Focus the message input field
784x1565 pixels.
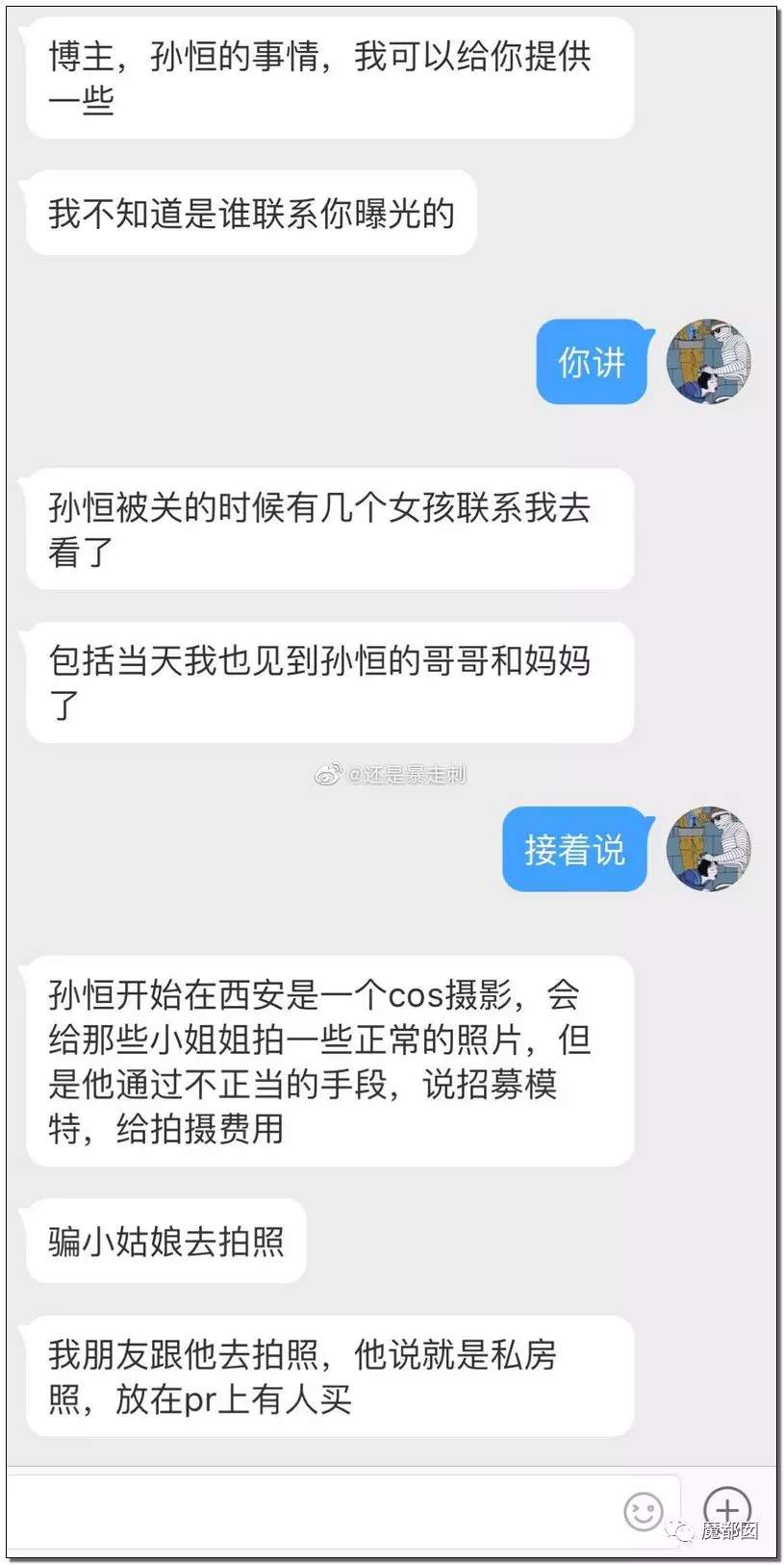click(x=308, y=1510)
